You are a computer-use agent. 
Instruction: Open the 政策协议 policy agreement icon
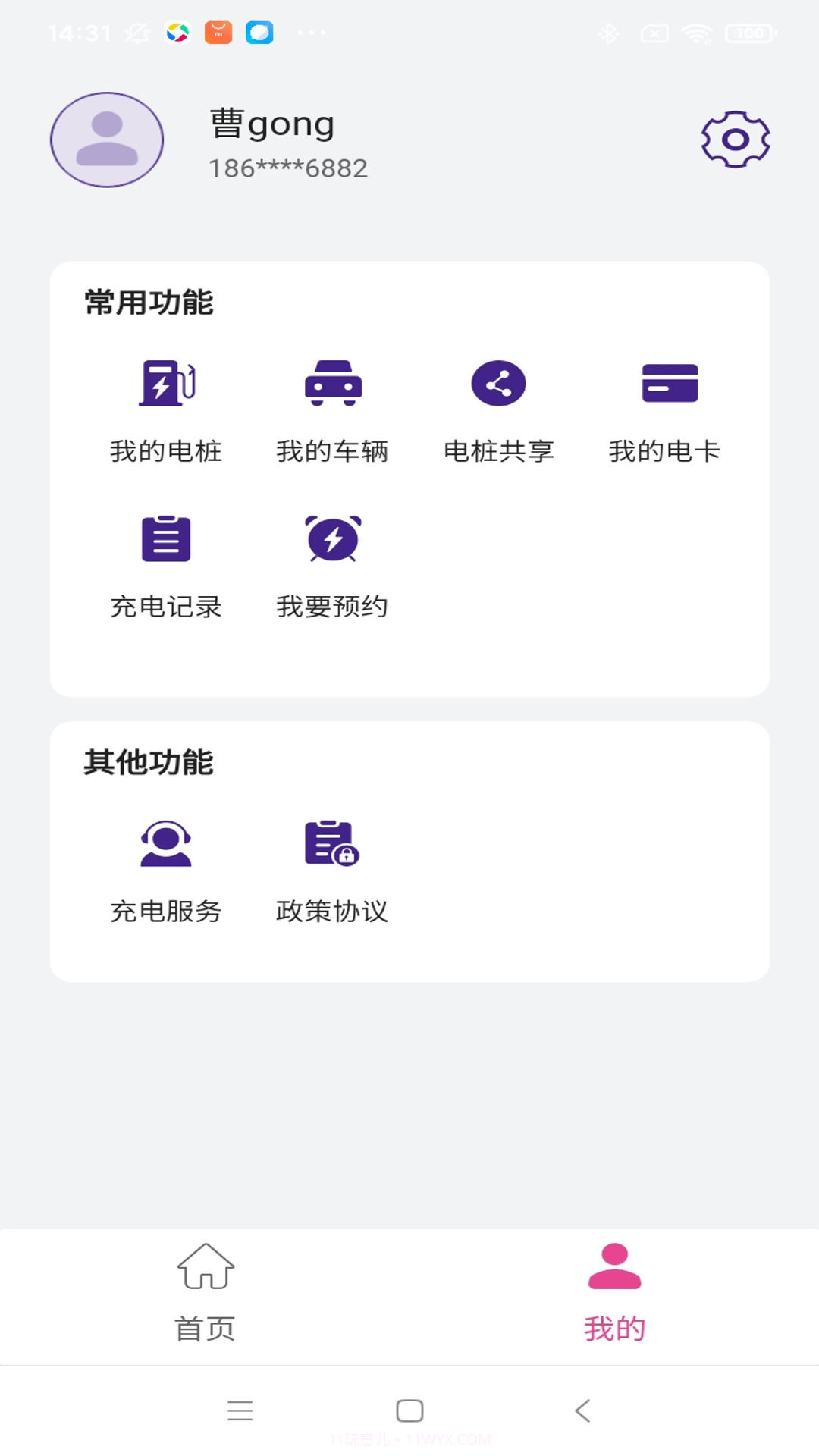click(x=331, y=846)
